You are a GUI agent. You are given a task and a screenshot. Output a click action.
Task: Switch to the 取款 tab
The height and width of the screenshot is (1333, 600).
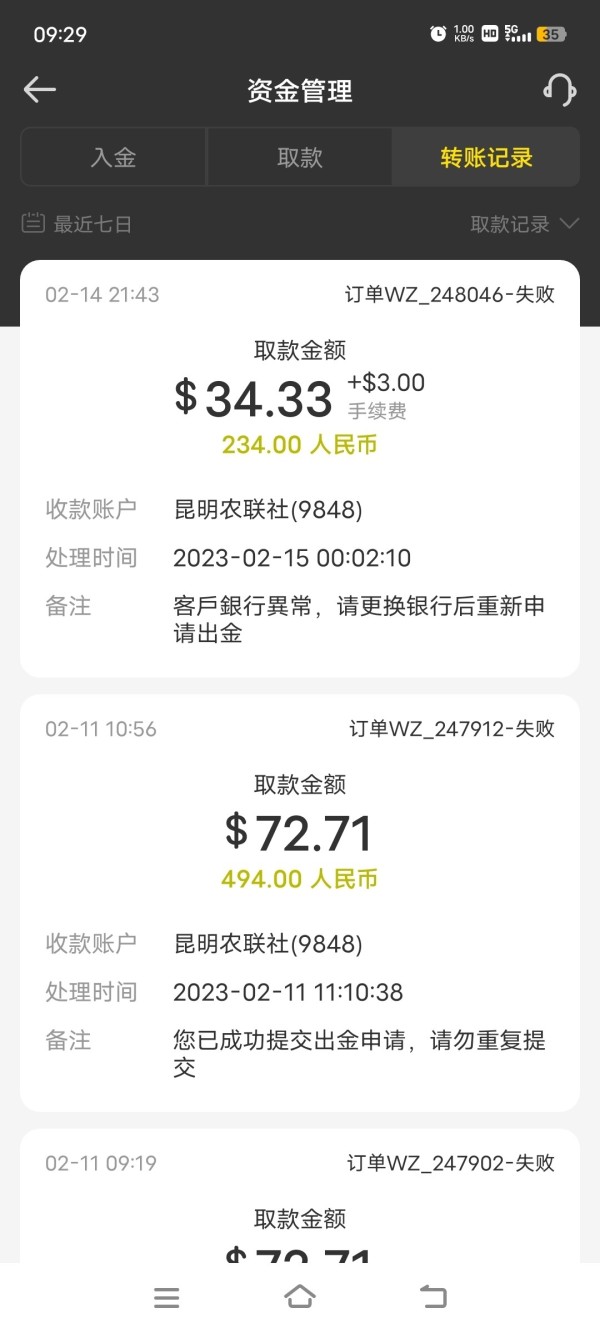(x=300, y=157)
